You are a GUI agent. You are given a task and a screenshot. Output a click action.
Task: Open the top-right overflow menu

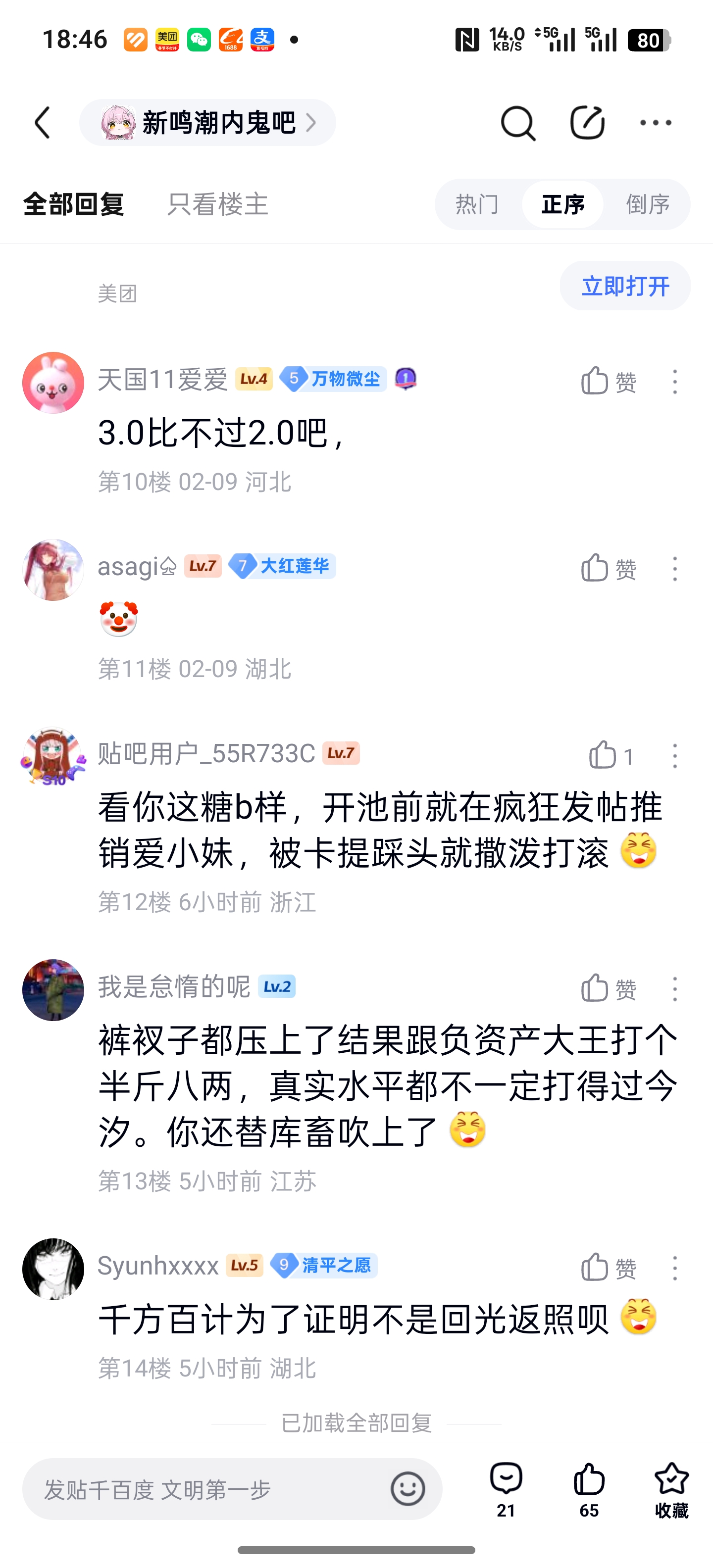[x=656, y=123]
